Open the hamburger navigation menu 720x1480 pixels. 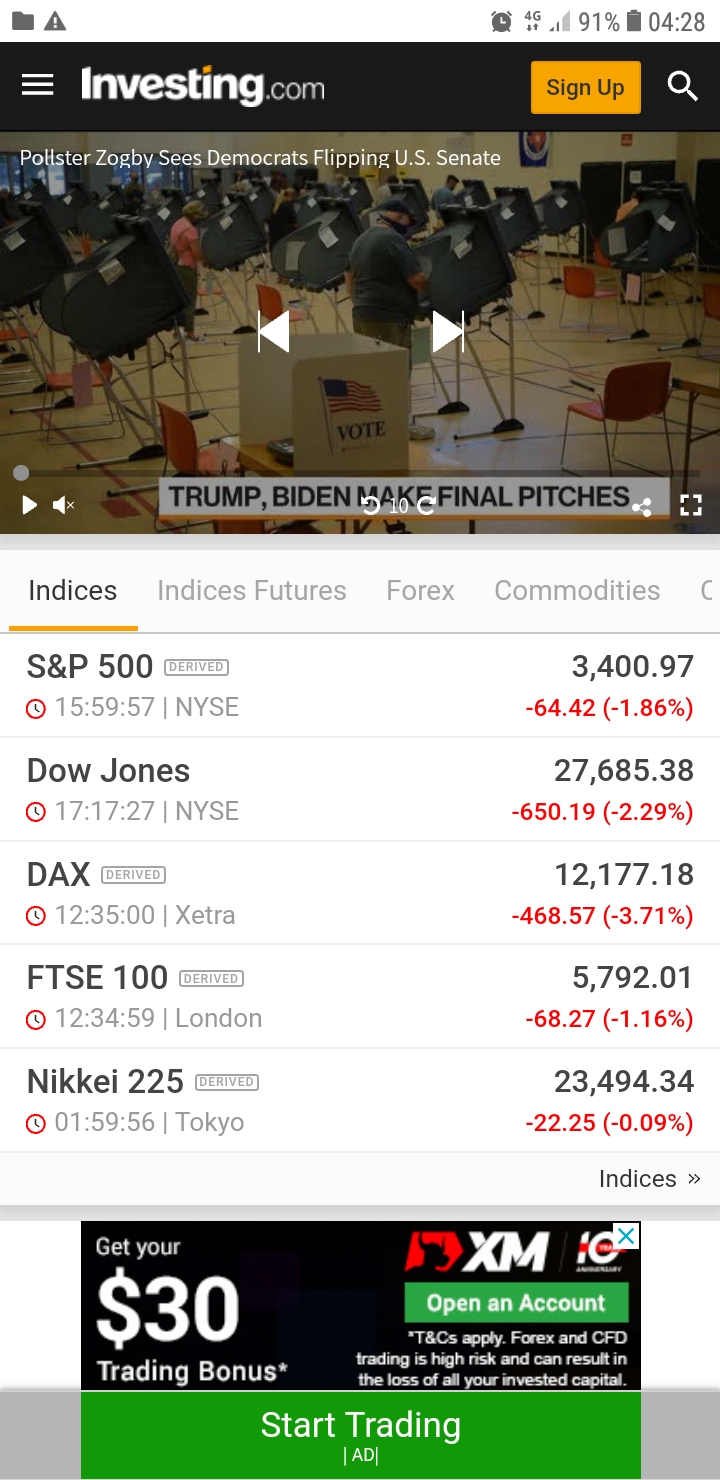[x=38, y=86]
